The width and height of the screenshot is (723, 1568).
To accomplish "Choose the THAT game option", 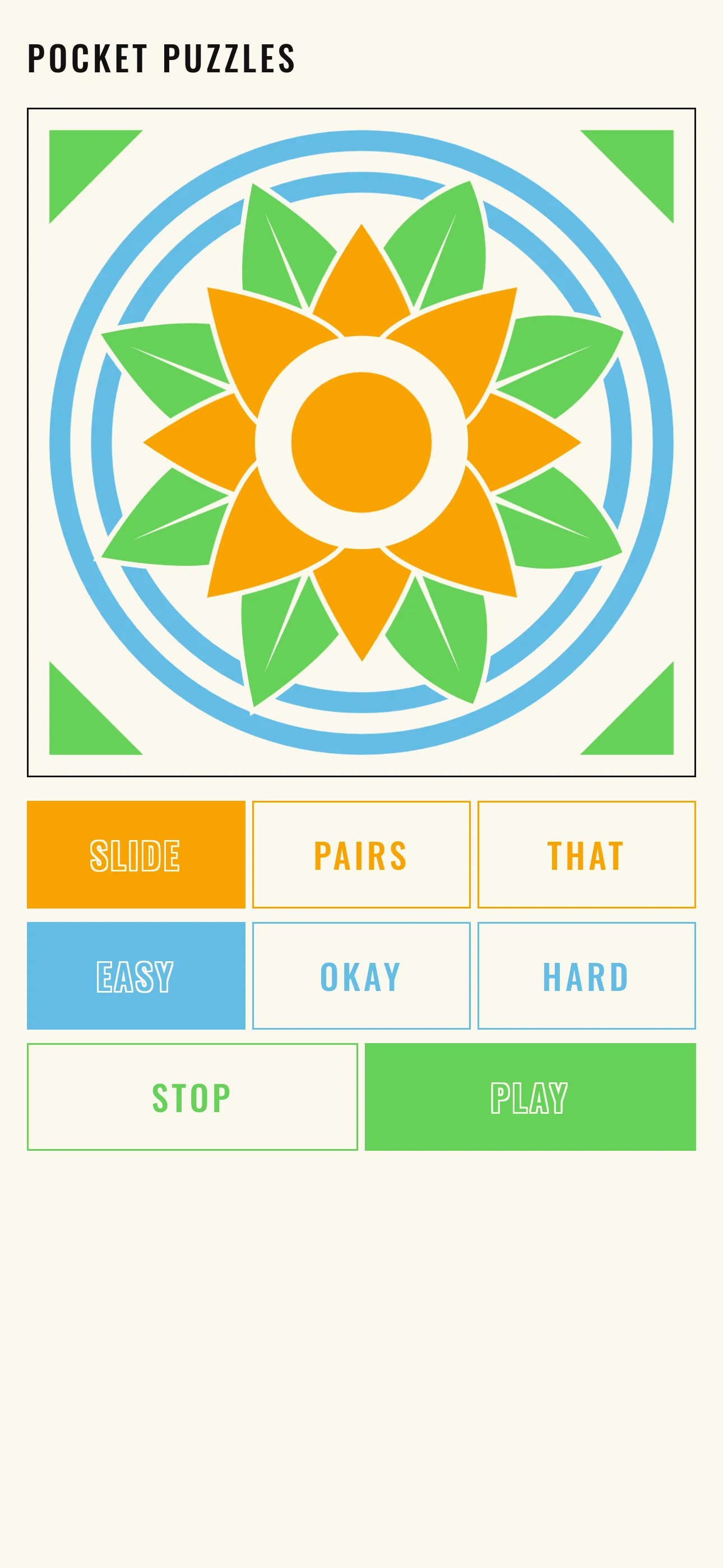I will coord(586,855).
